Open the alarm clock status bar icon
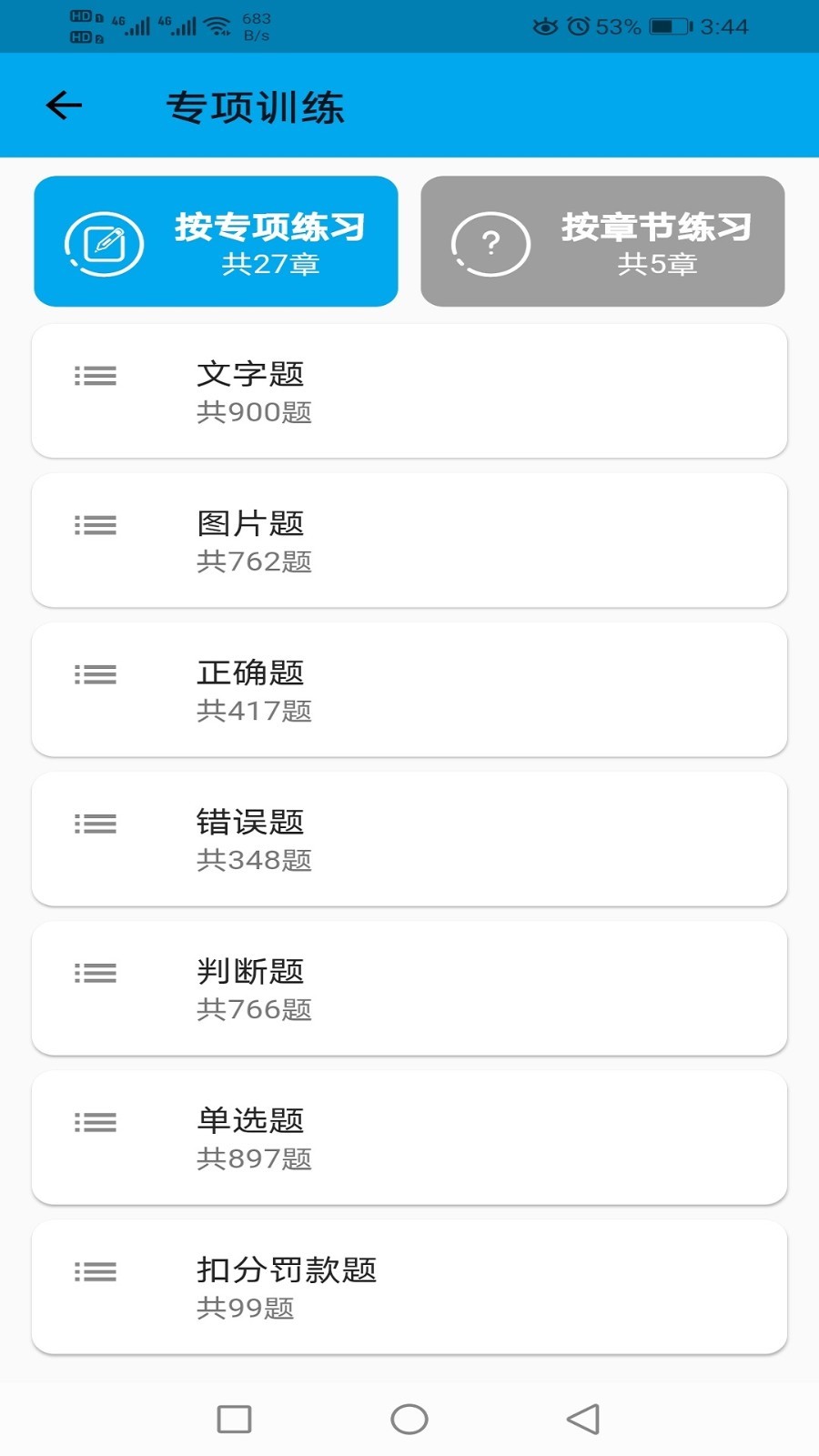 tap(576, 26)
